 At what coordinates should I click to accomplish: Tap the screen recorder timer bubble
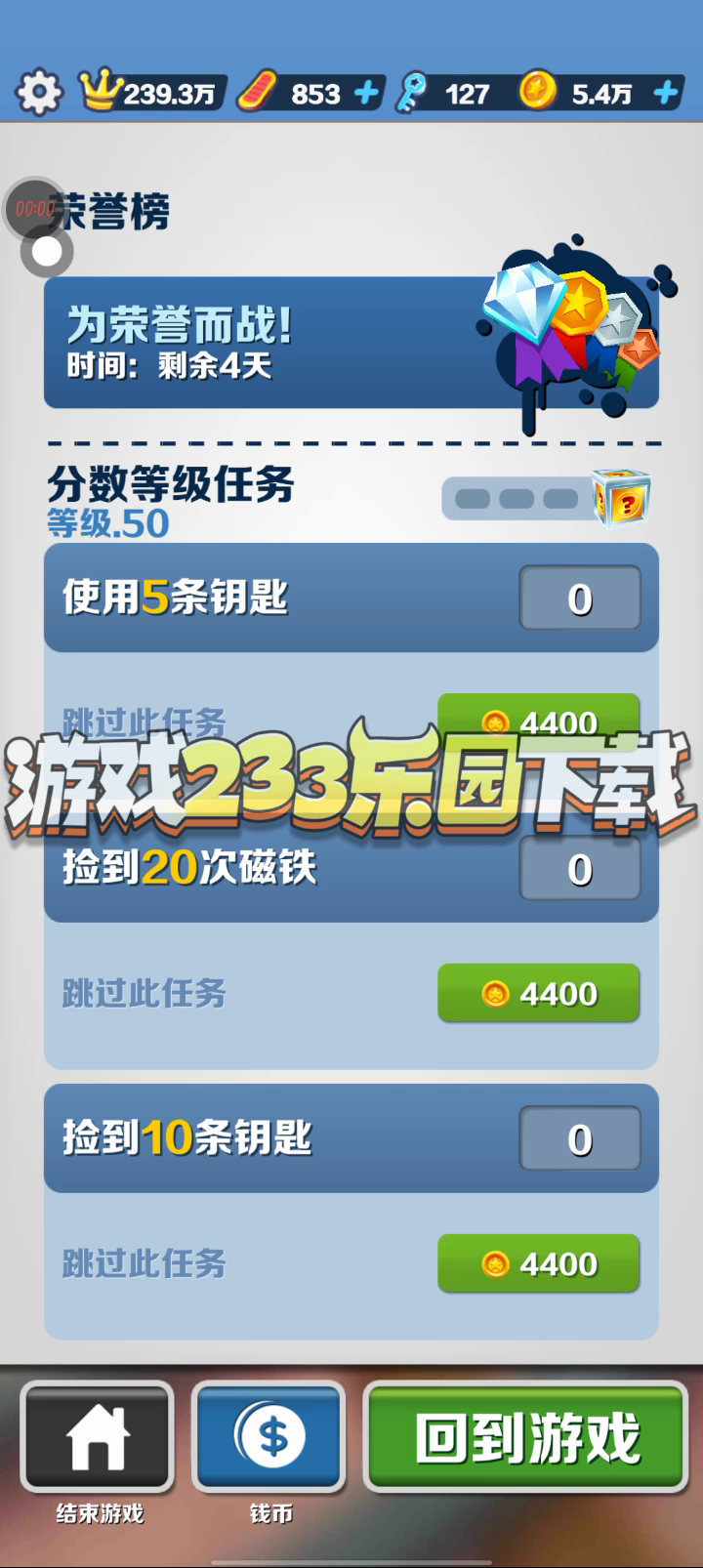click(x=34, y=208)
